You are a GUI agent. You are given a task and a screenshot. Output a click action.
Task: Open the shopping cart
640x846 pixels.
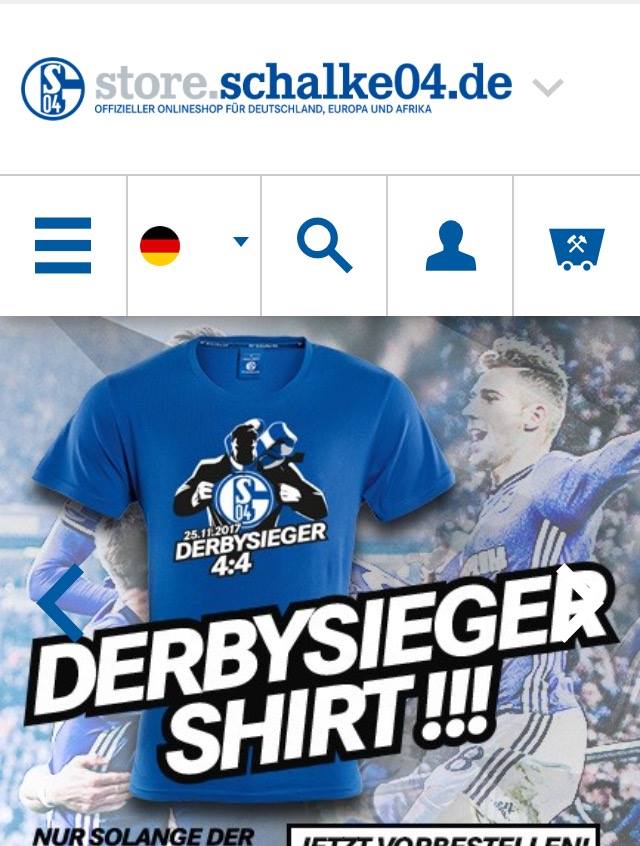pos(577,247)
